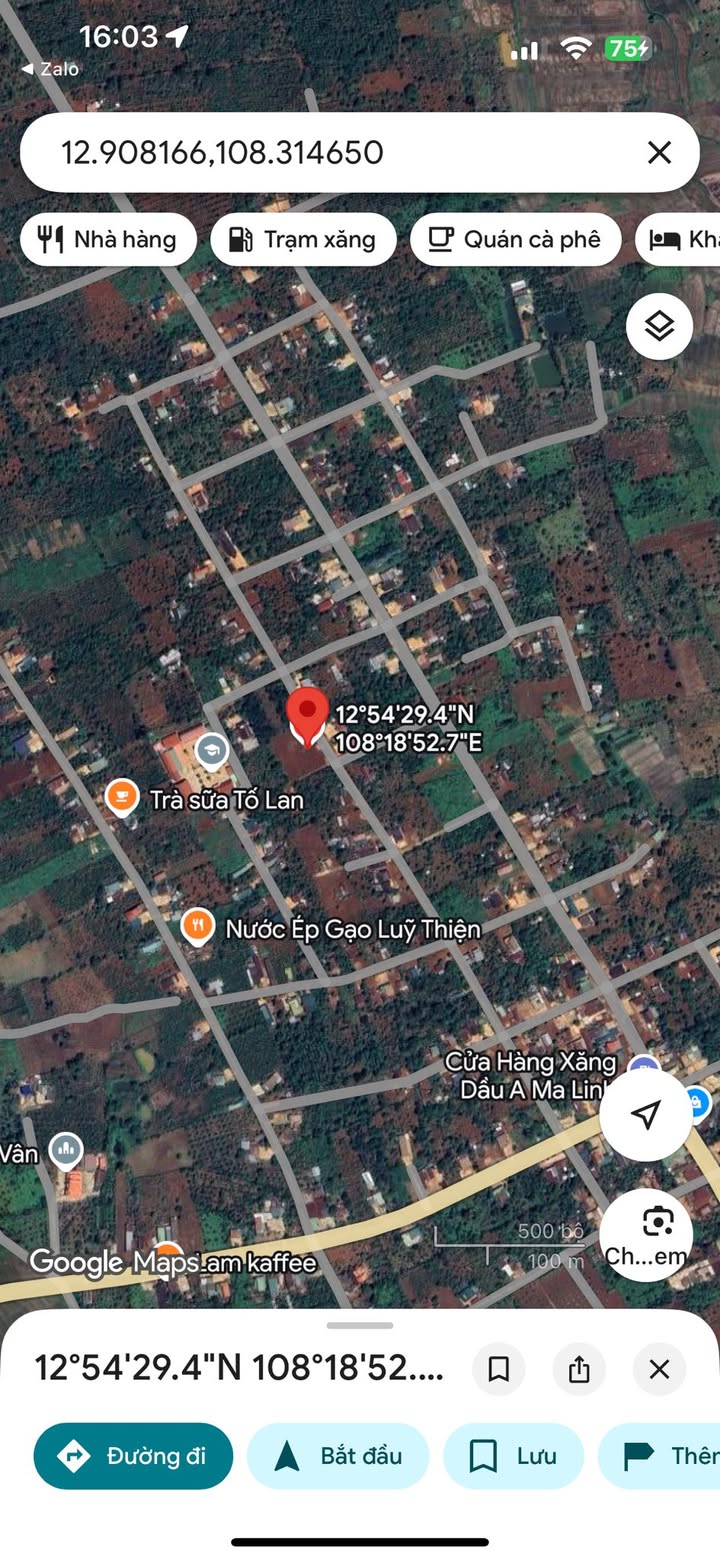Viewport: 720px width, 1560px height.
Task: Open Cửa Hàng Xăng Dầu A Ma Linh
Action: click(644, 1070)
